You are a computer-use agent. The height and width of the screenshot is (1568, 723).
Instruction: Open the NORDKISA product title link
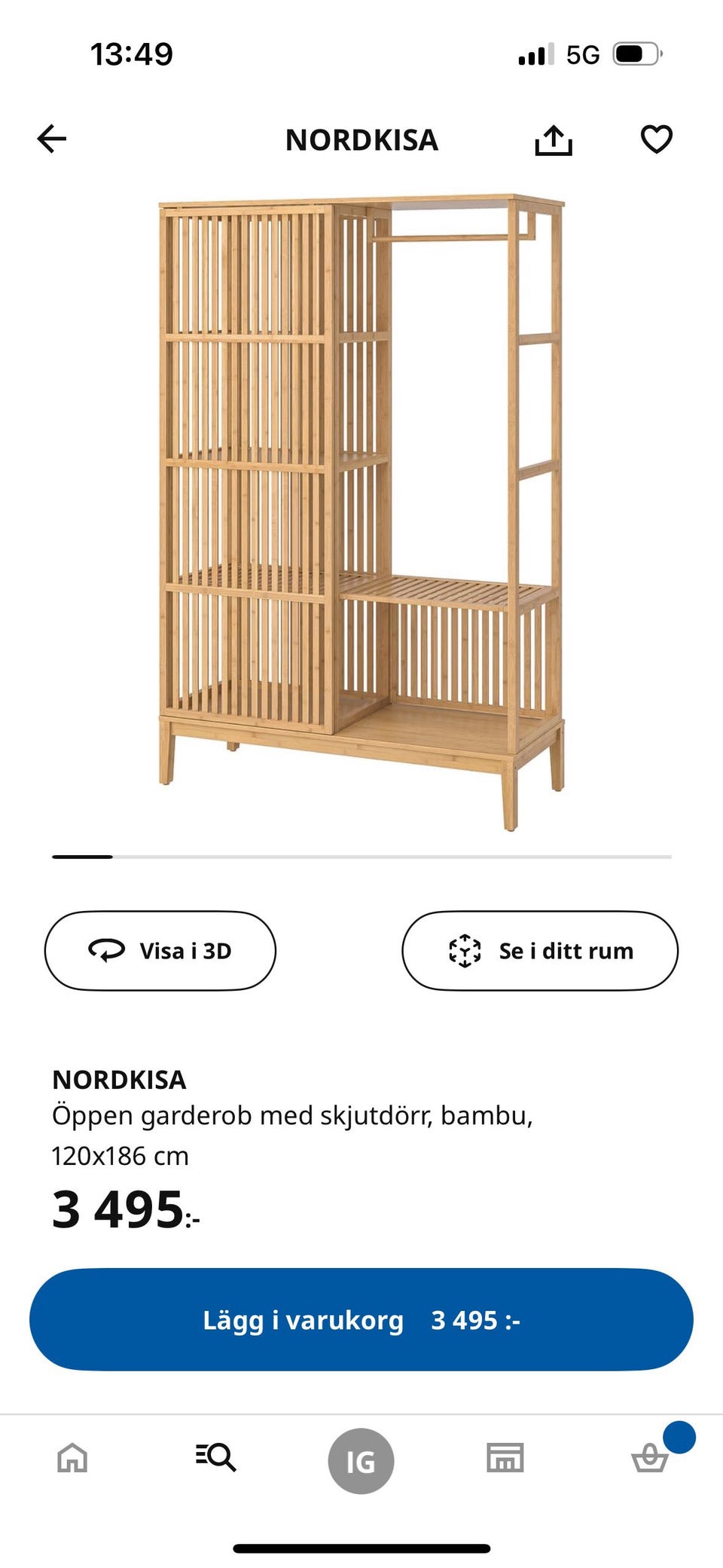click(x=120, y=1080)
